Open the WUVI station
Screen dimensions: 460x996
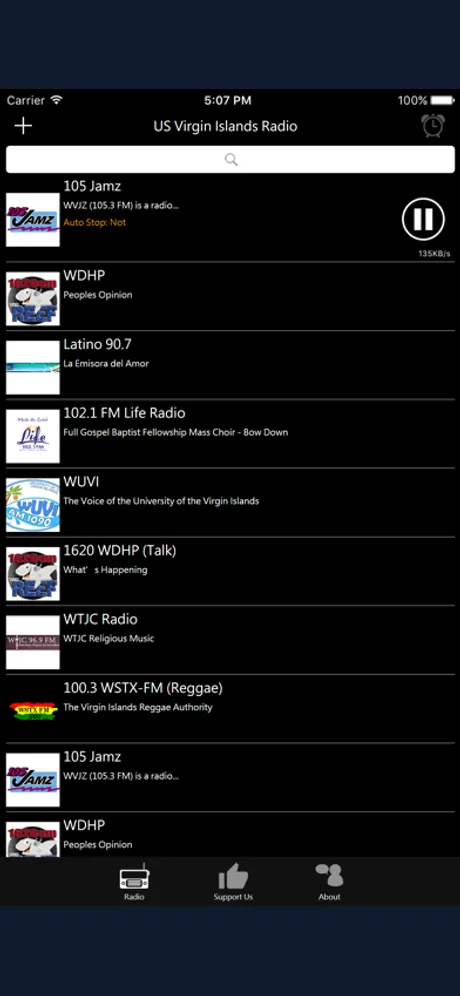pyautogui.click(x=230, y=502)
